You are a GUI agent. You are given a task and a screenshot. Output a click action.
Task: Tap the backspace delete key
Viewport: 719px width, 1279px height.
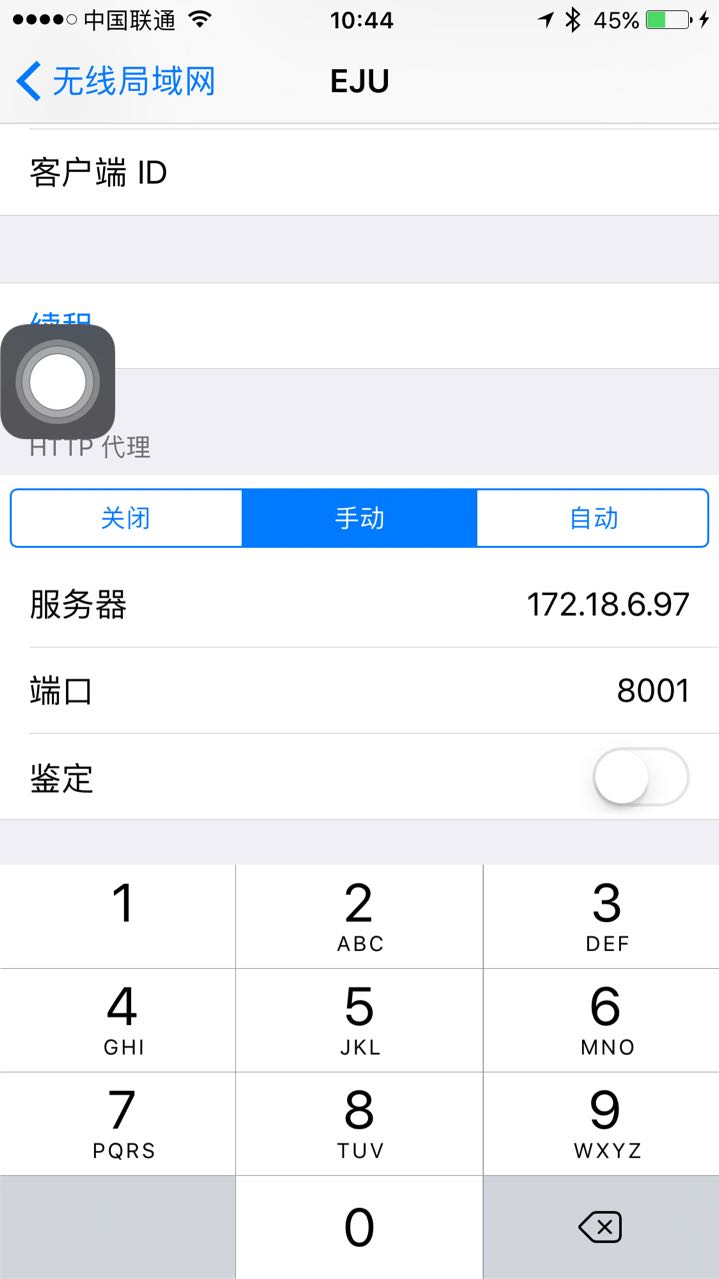coord(601,1227)
